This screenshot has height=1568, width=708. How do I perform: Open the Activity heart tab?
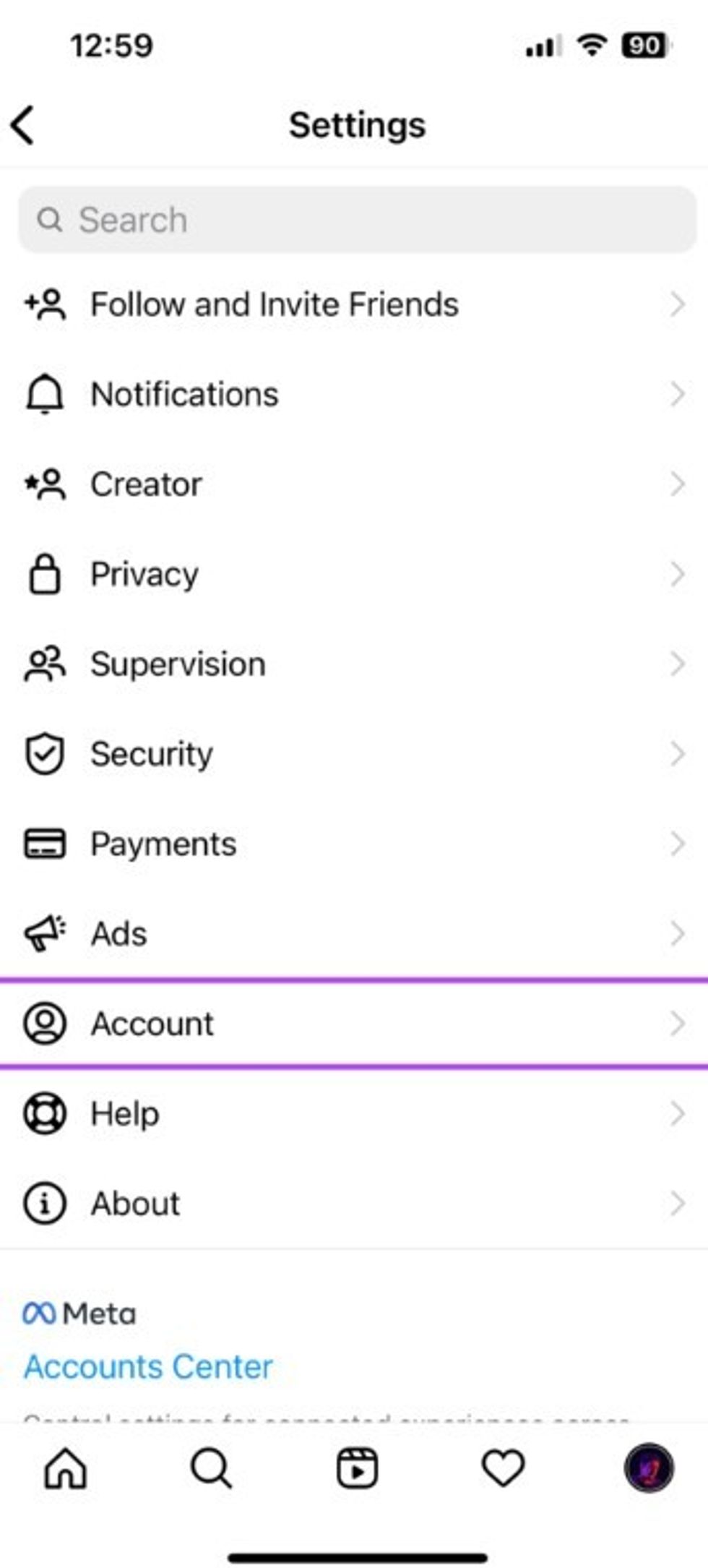503,1469
